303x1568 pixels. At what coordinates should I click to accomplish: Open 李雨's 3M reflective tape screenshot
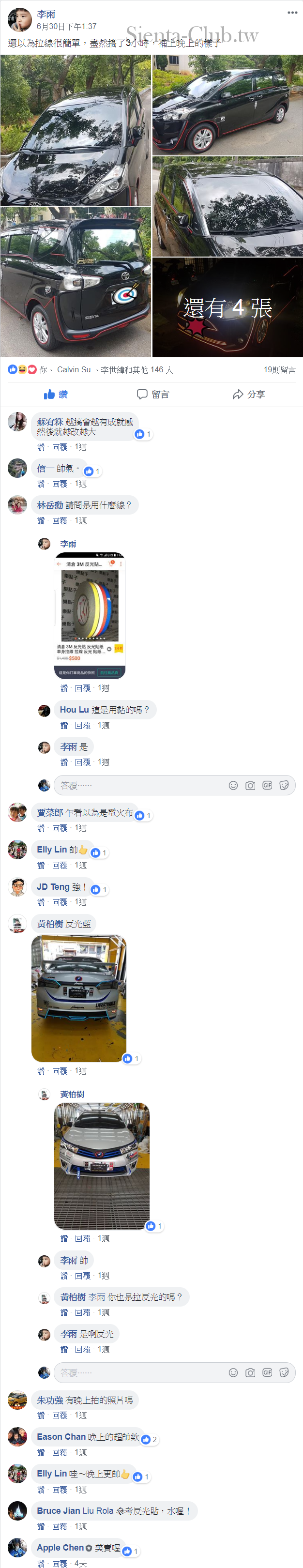click(x=90, y=615)
